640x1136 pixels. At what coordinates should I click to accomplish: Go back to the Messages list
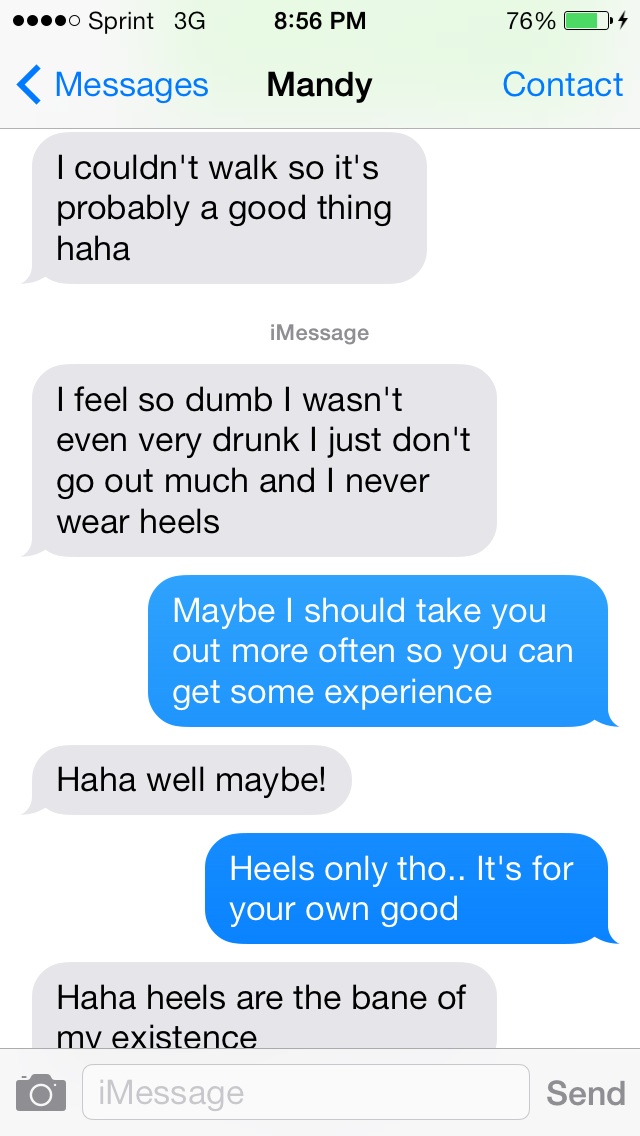(x=112, y=85)
